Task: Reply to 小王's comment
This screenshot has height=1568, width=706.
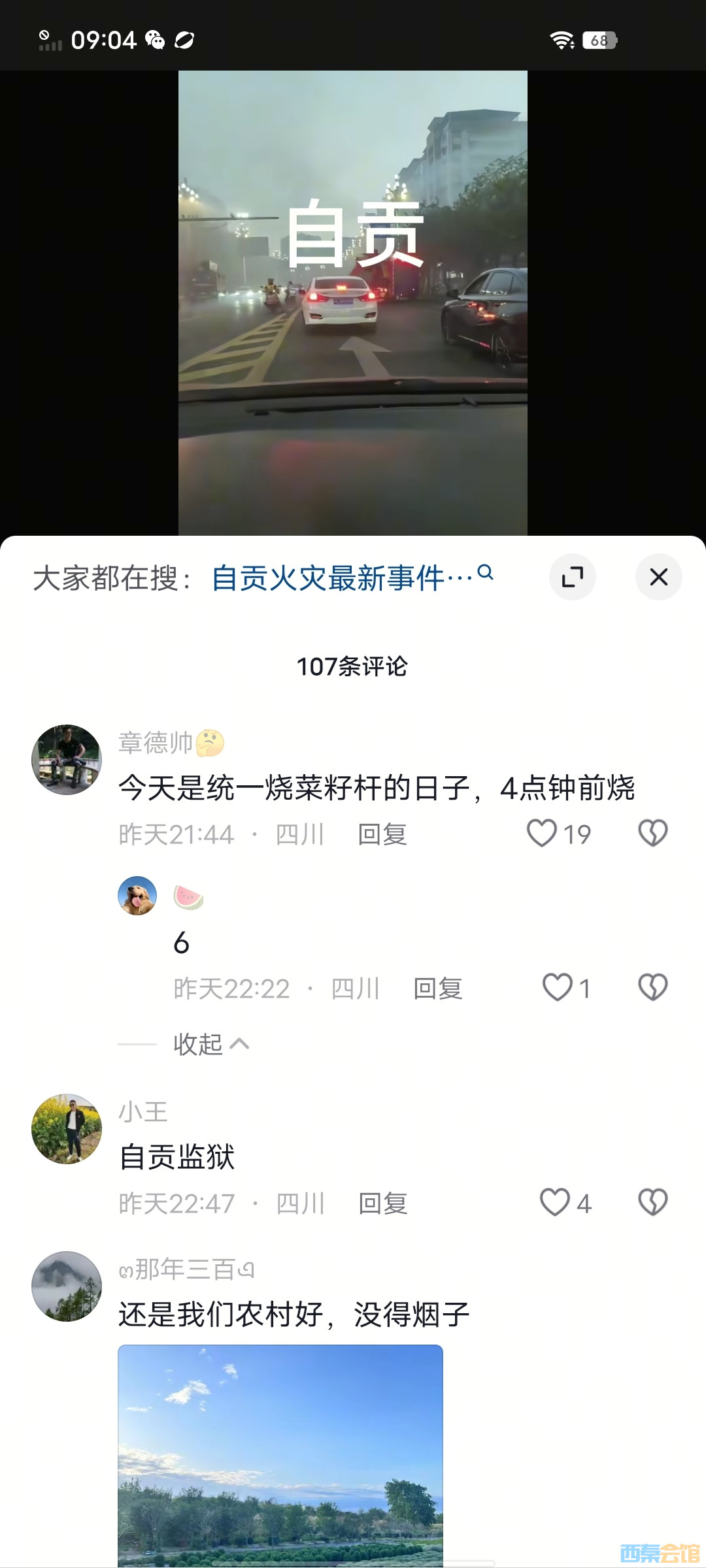Action: click(x=383, y=1203)
